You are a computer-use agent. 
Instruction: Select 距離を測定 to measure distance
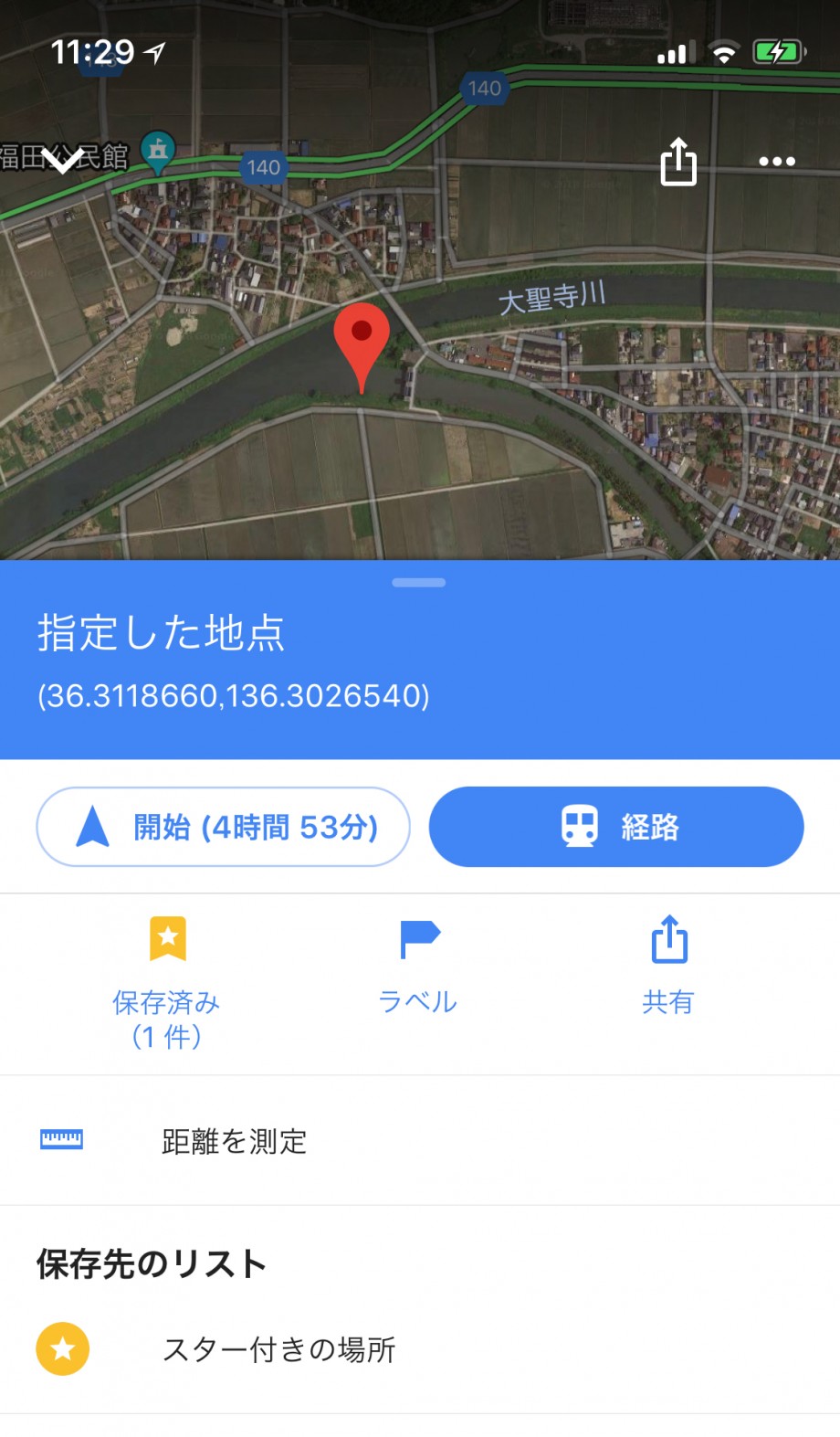(x=420, y=1140)
